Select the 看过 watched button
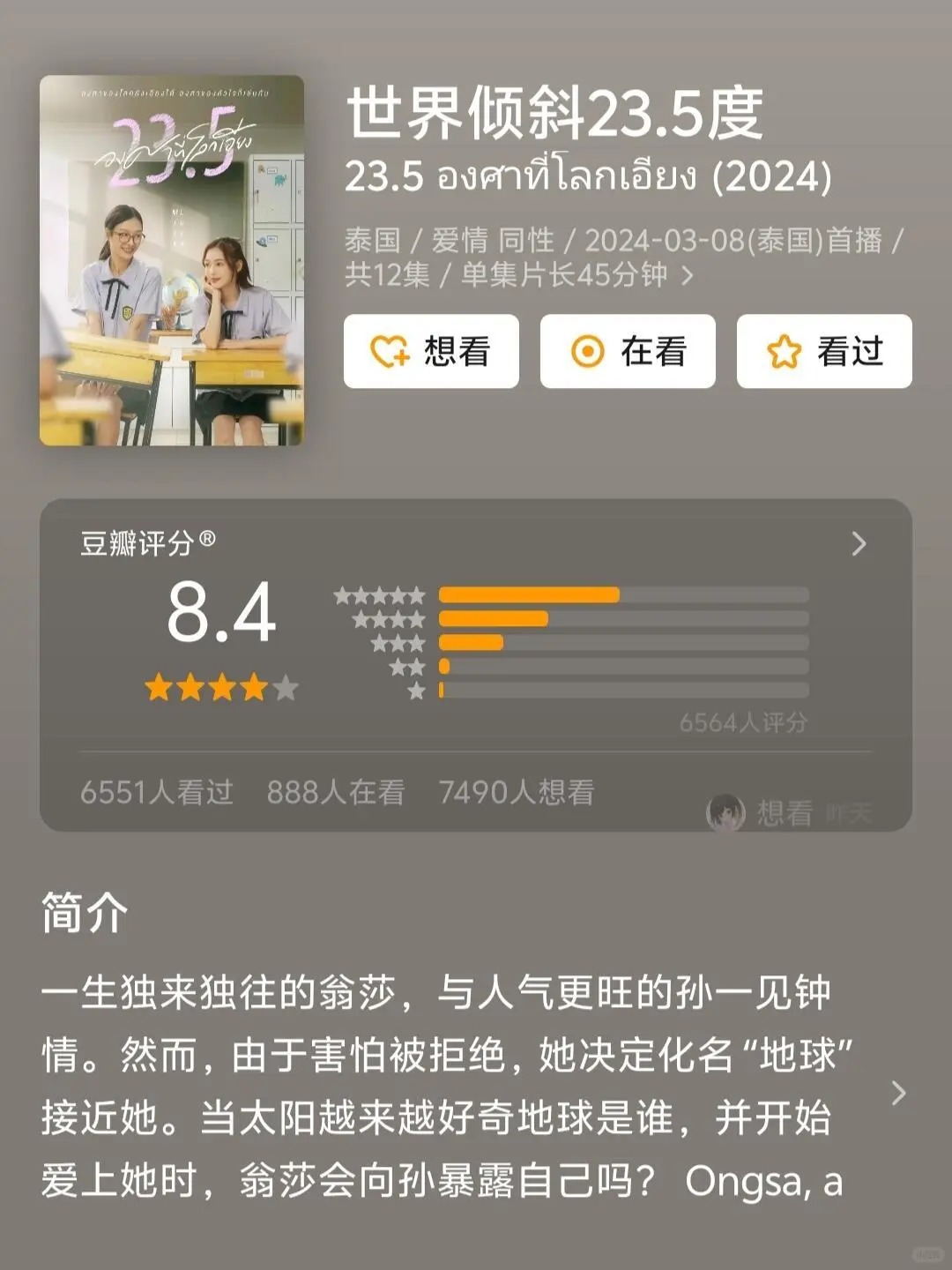This screenshot has height=1270, width=952. point(824,351)
